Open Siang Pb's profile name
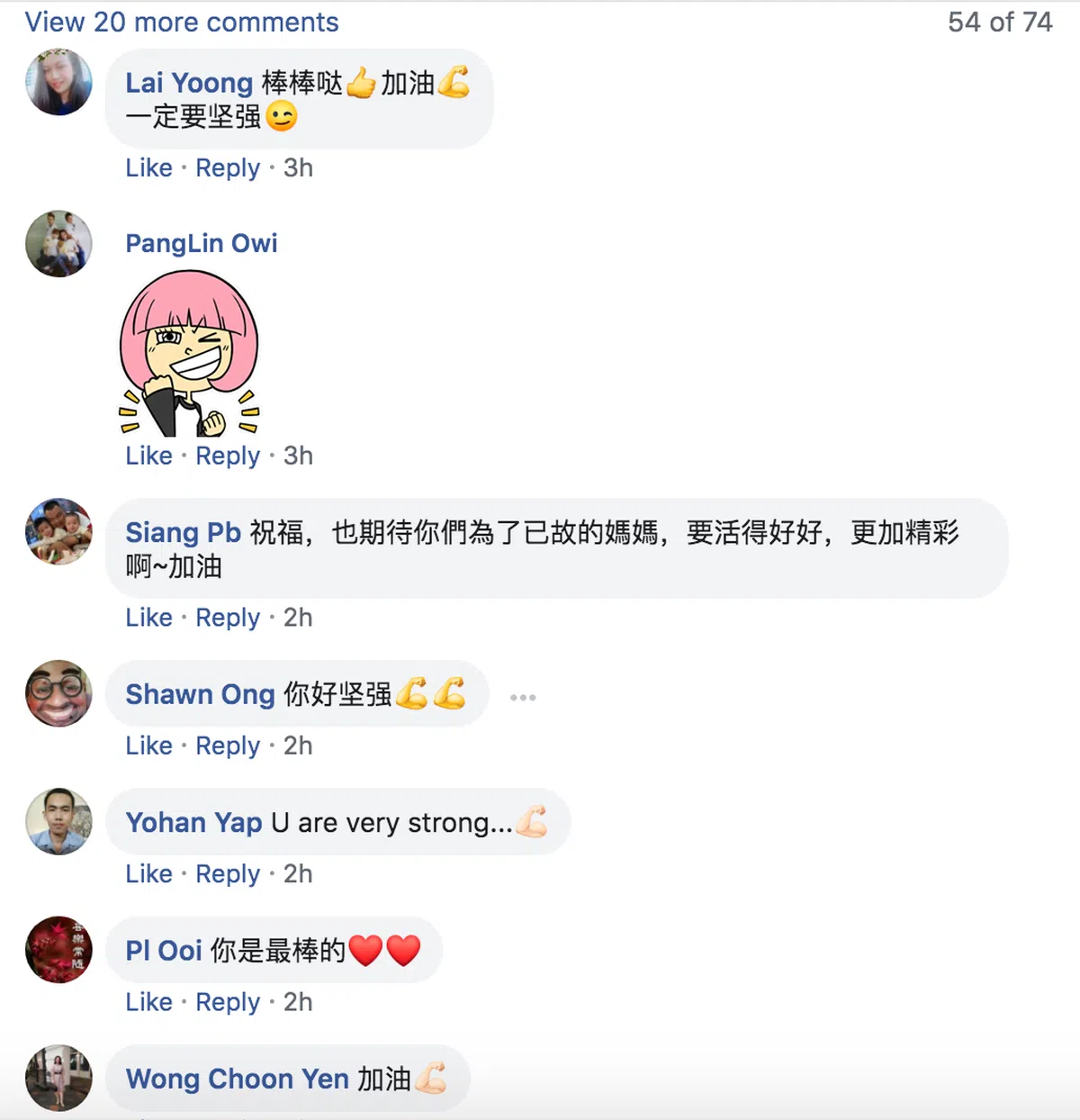The image size is (1080, 1120). (183, 532)
